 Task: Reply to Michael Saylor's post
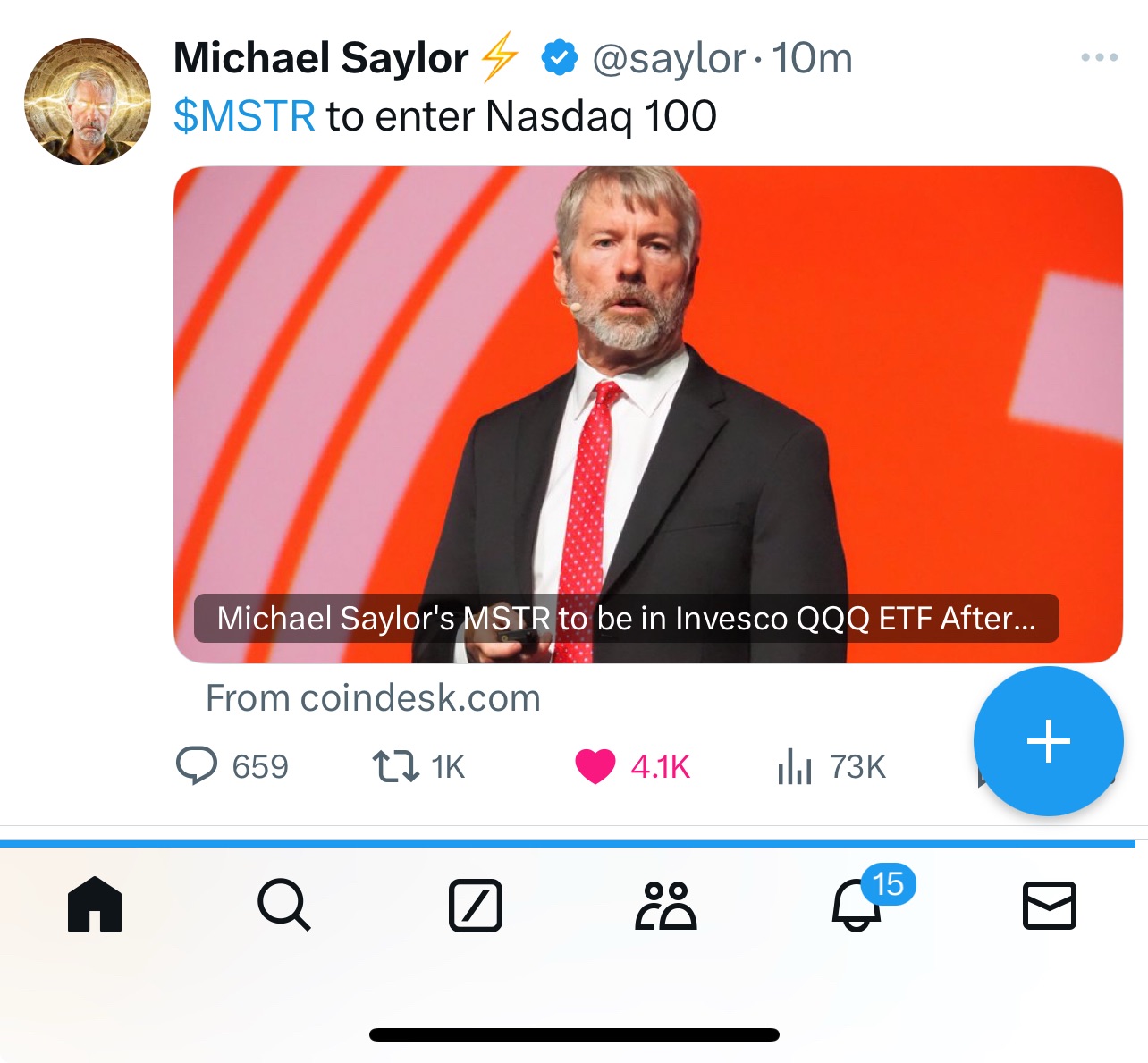(197, 766)
